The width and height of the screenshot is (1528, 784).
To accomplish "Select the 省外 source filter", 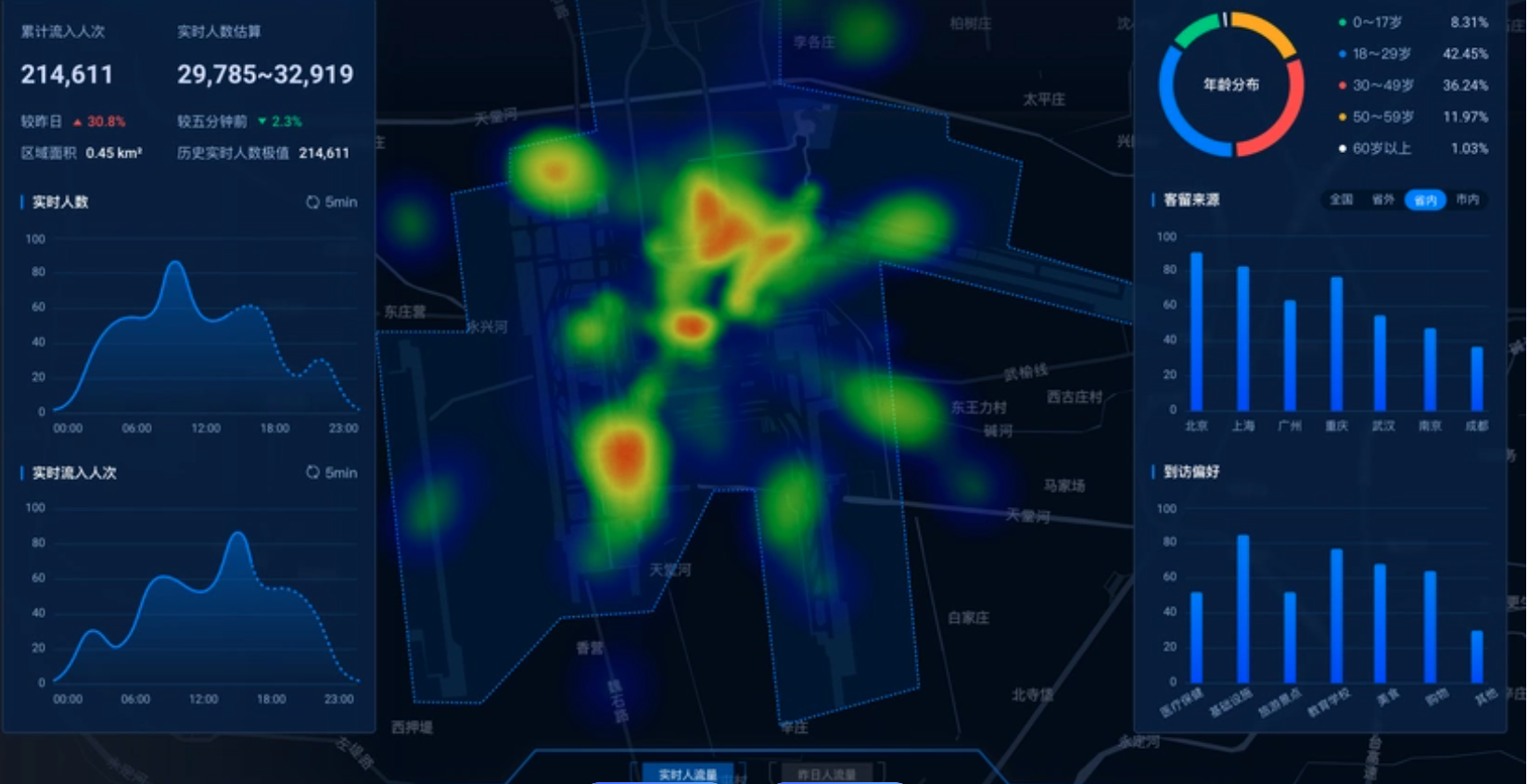I will pyautogui.click(x=1382, y=199).
